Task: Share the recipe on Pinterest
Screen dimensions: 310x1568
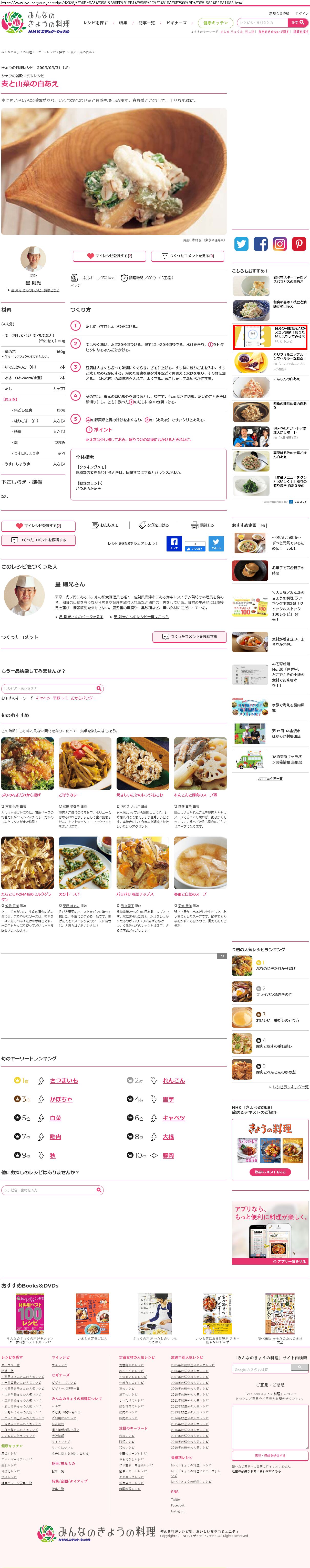Action: (x=298, y=244)
